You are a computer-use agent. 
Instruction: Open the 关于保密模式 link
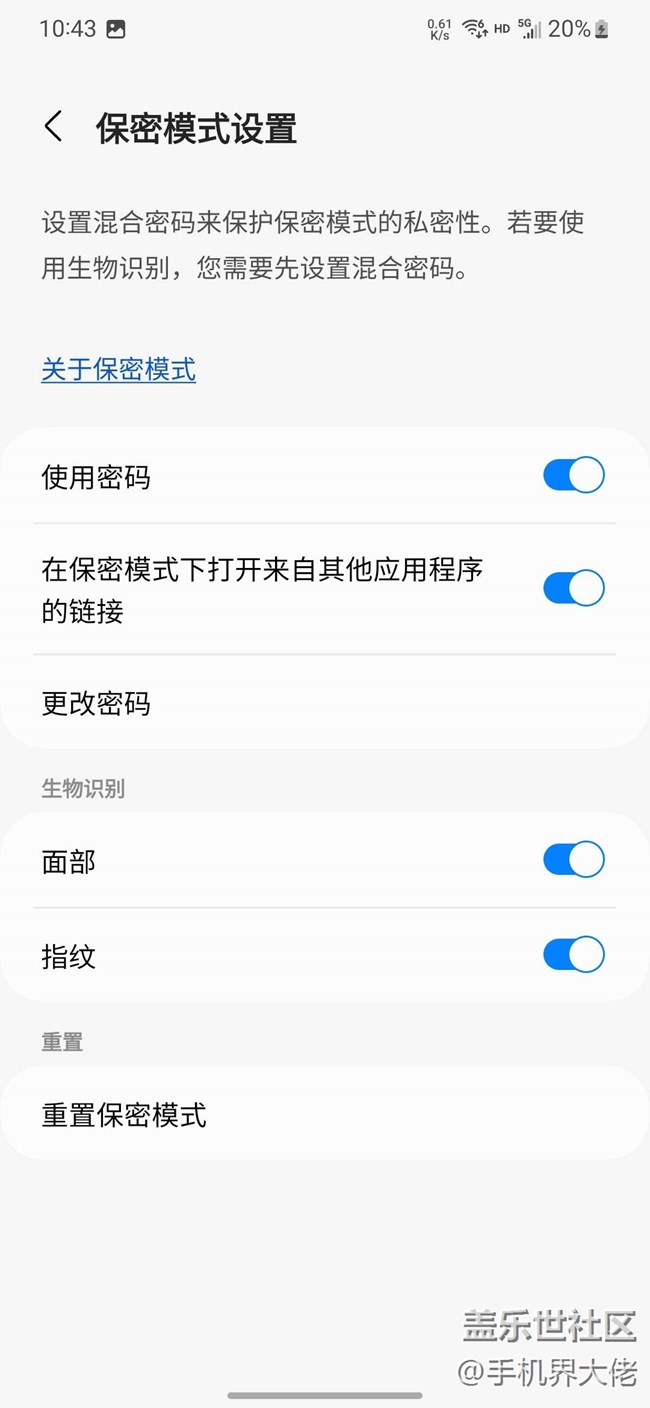pyautogui.click(x=118, y=369)
